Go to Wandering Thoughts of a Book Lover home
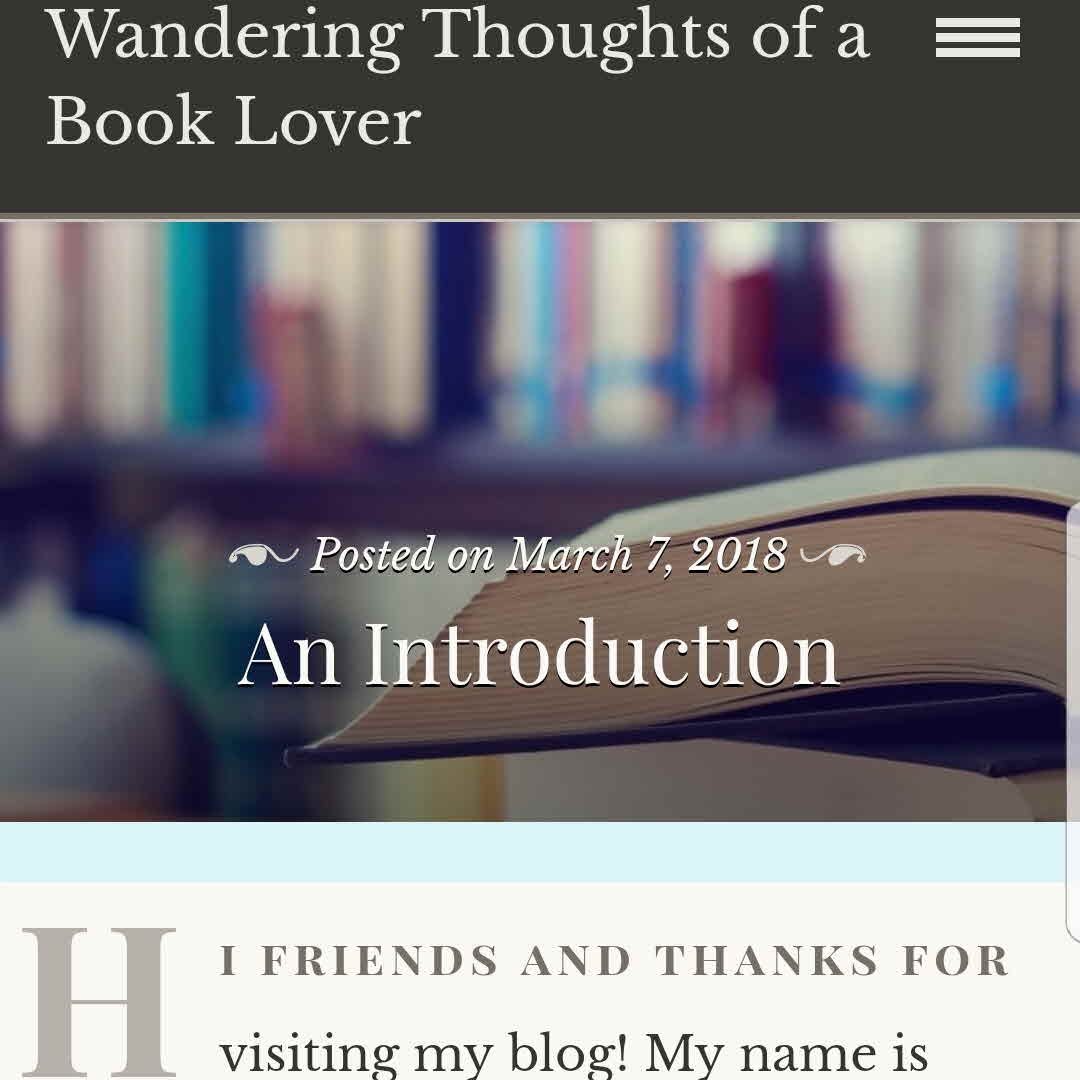Screen dimensions: 1080x1080 [457, 78]
